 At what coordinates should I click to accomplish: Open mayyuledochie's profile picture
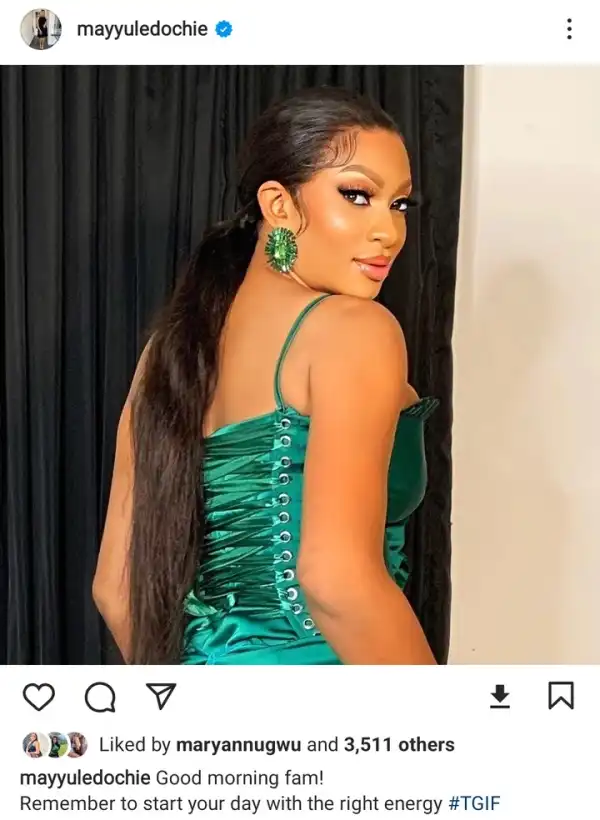coord(41,30)
